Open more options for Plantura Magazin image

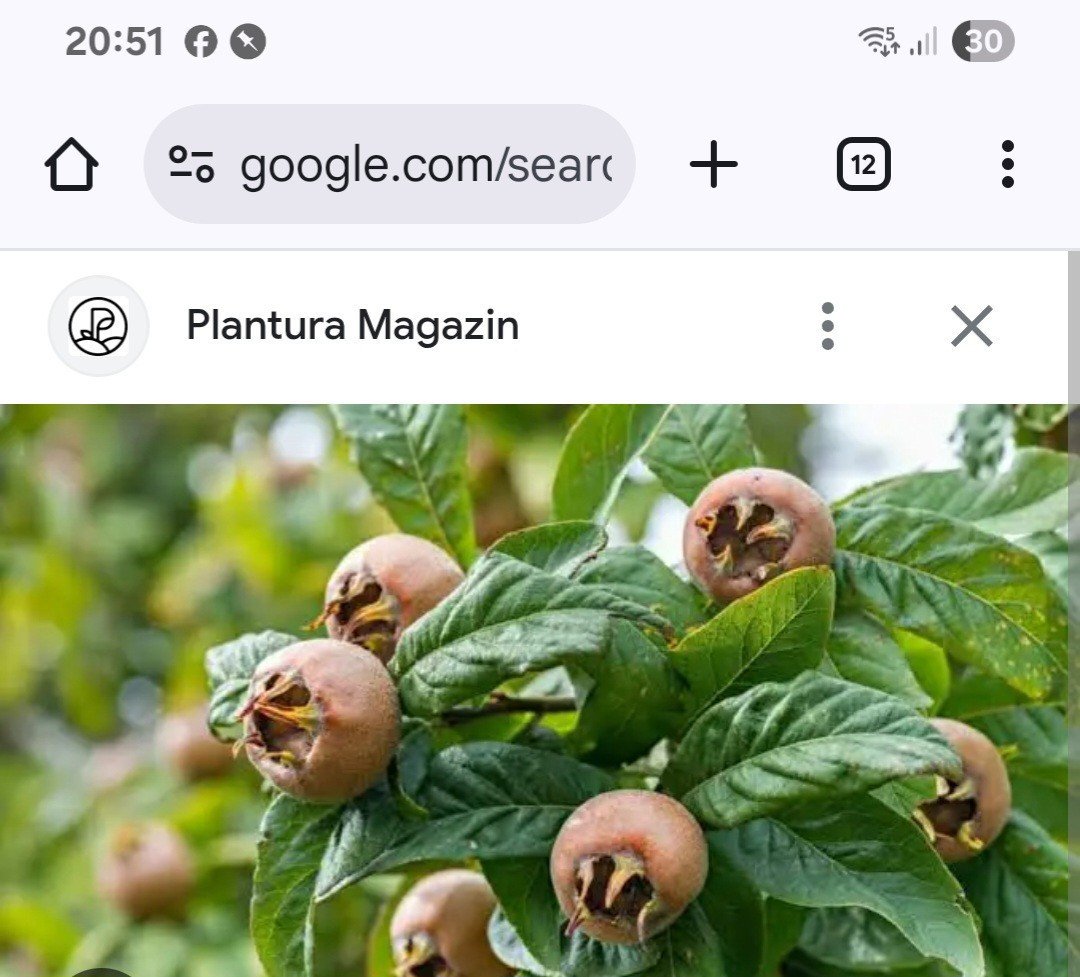click(x=827, y=326)
